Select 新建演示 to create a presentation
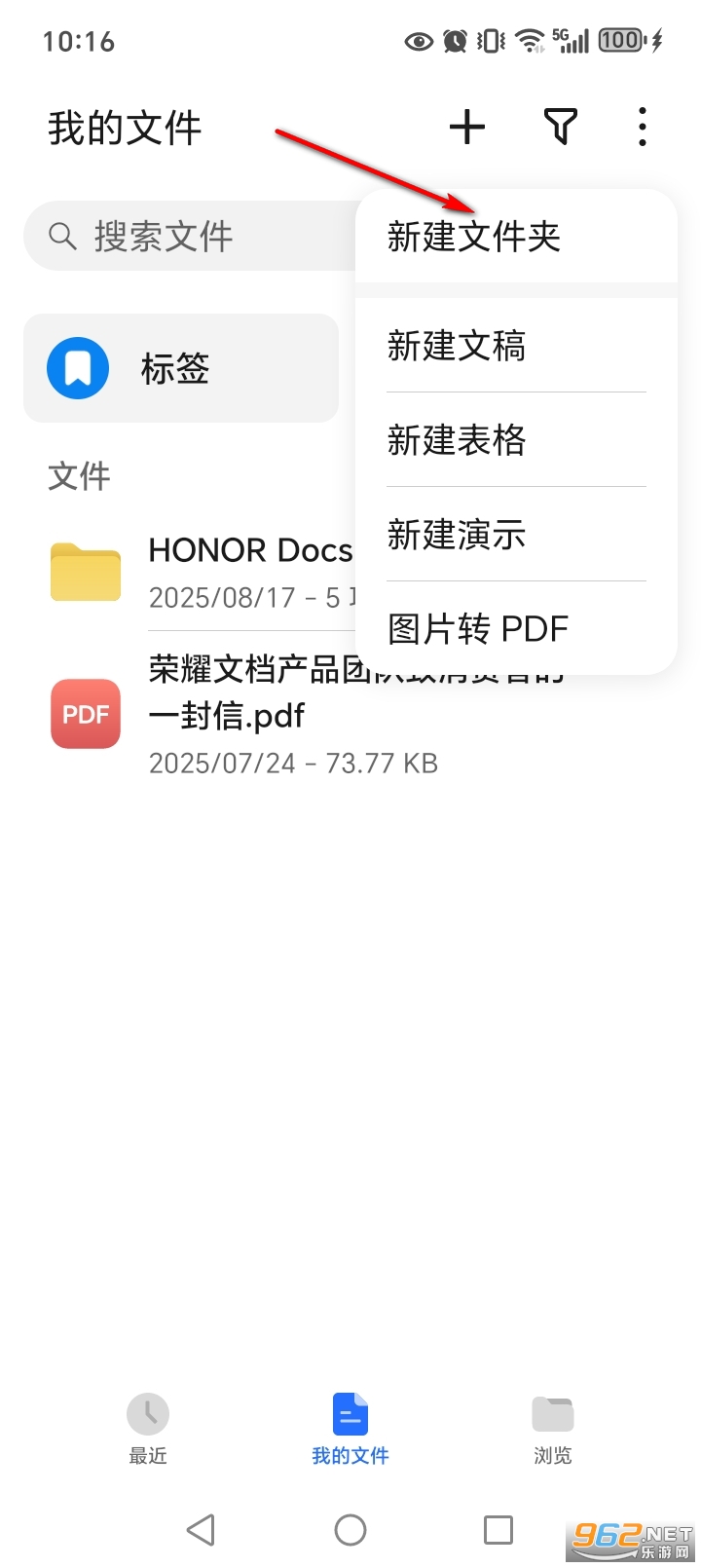This screenshot has height=1568, width=701. 457,534
